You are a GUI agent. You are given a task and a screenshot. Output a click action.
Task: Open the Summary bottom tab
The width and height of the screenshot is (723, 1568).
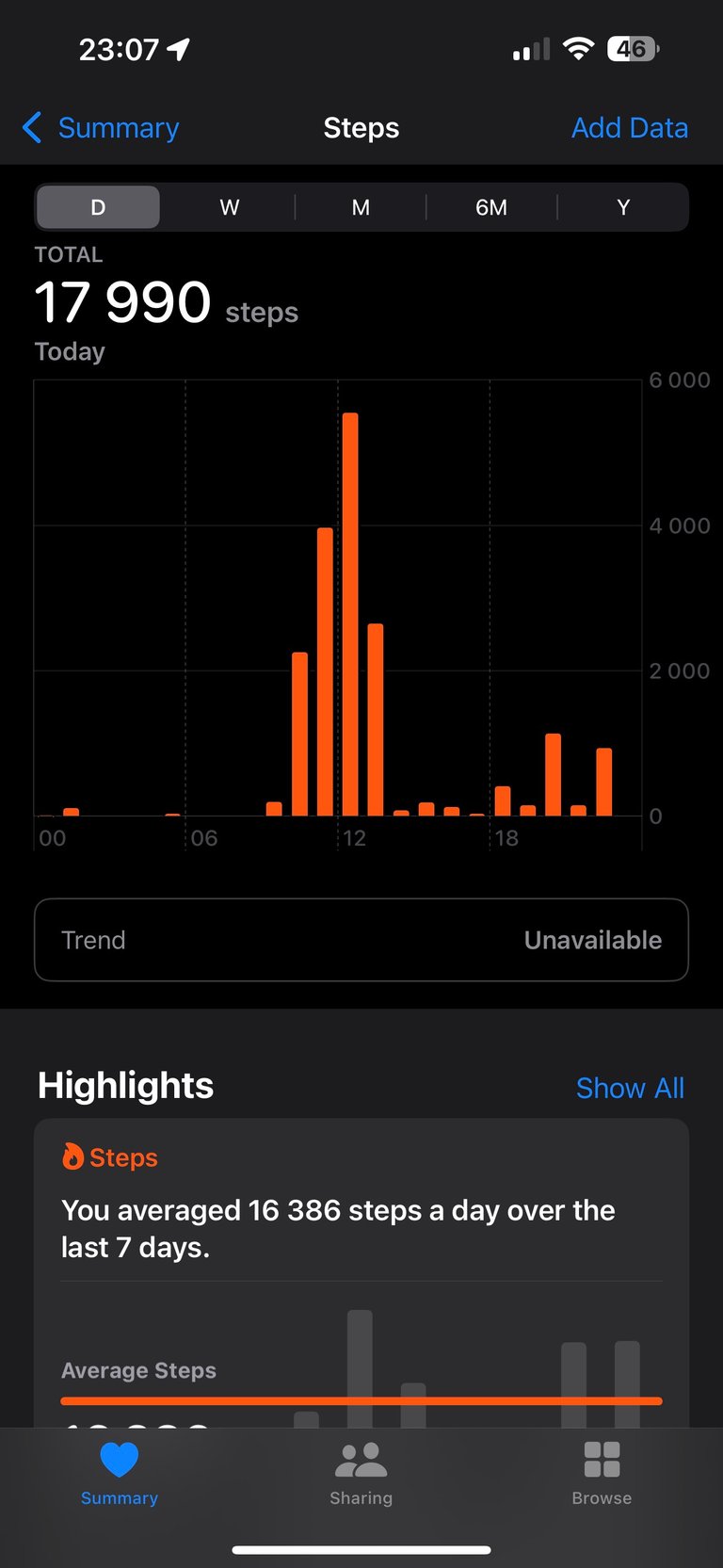coord(120,1475)
